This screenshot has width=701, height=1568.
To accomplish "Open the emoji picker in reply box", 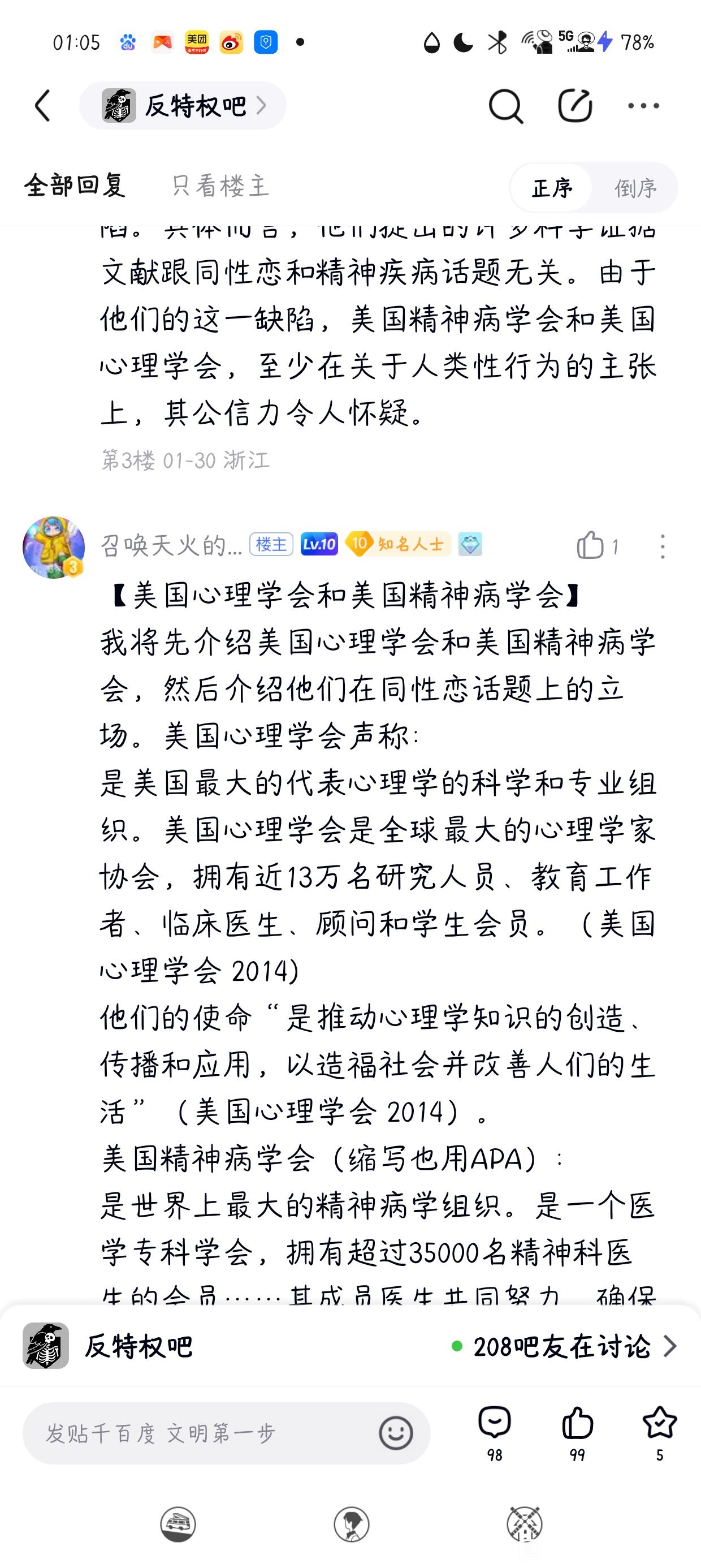I will [396, 1433].
